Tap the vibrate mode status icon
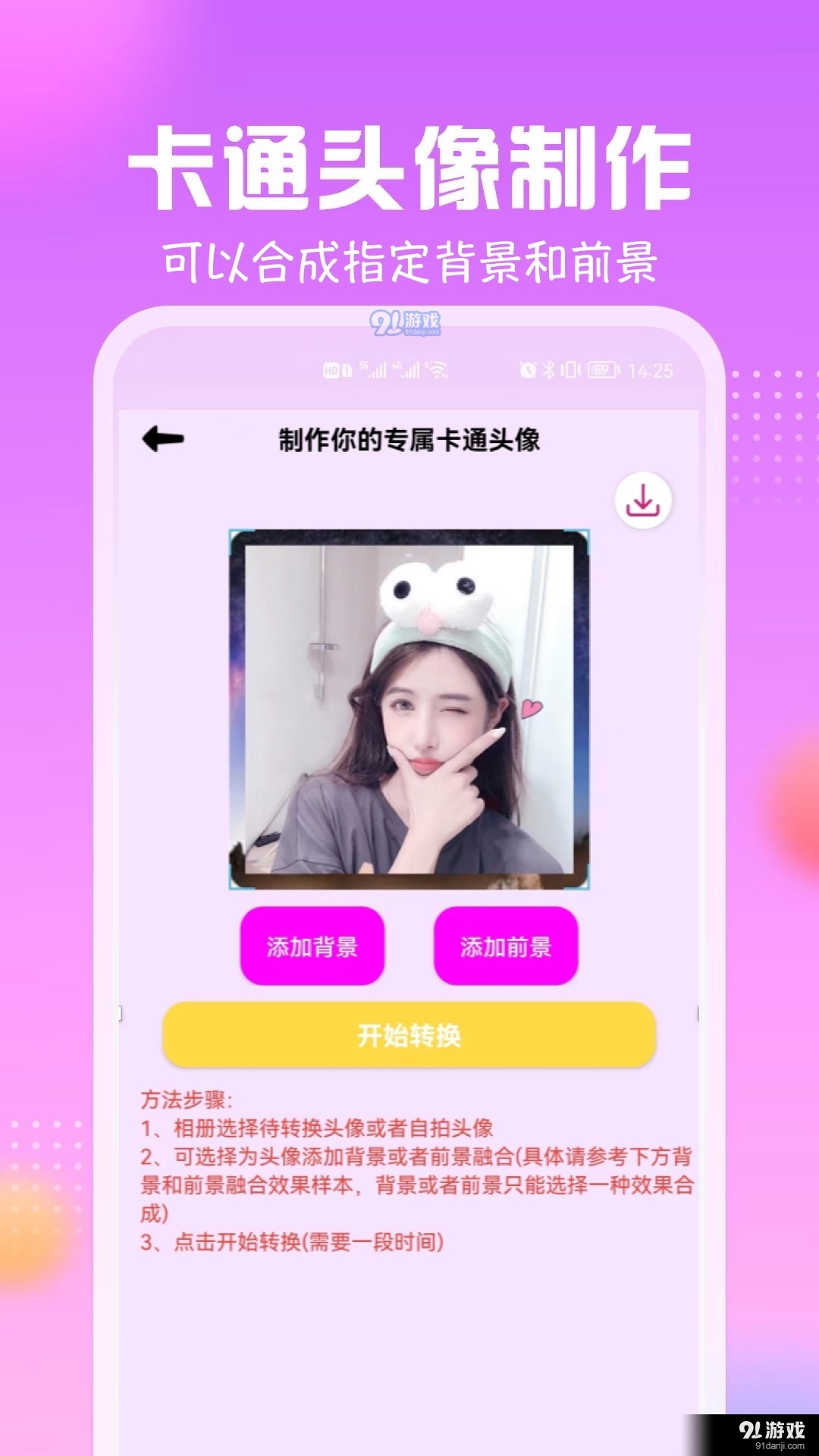This screenshot has width=819, height=1456. tap(570, 370)
